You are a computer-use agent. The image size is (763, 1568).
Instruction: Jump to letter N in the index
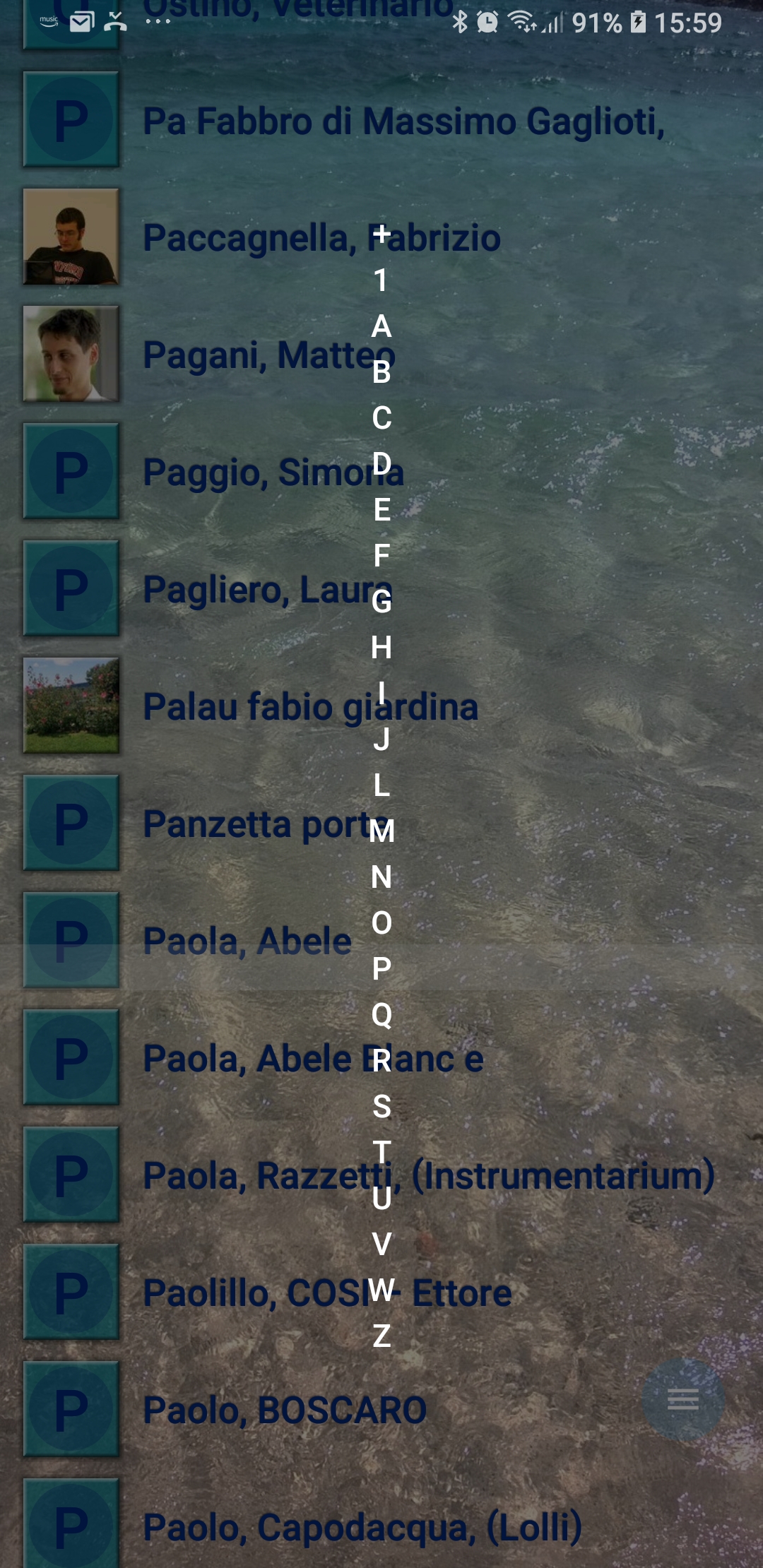pyautogui.click(x=381, y=877)
